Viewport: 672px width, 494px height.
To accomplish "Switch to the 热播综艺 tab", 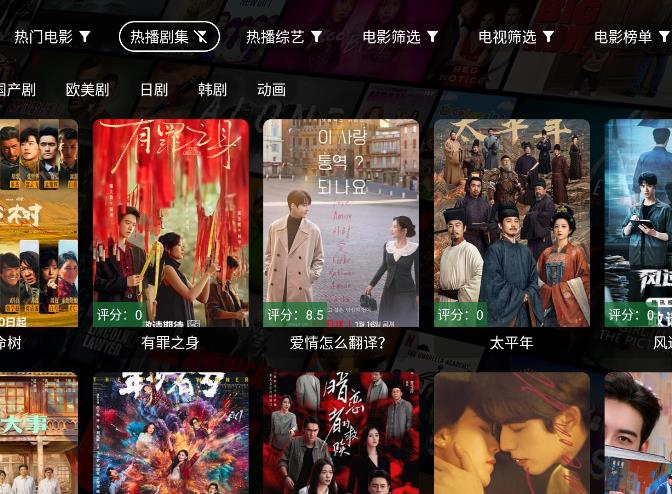I will point(284,37).
